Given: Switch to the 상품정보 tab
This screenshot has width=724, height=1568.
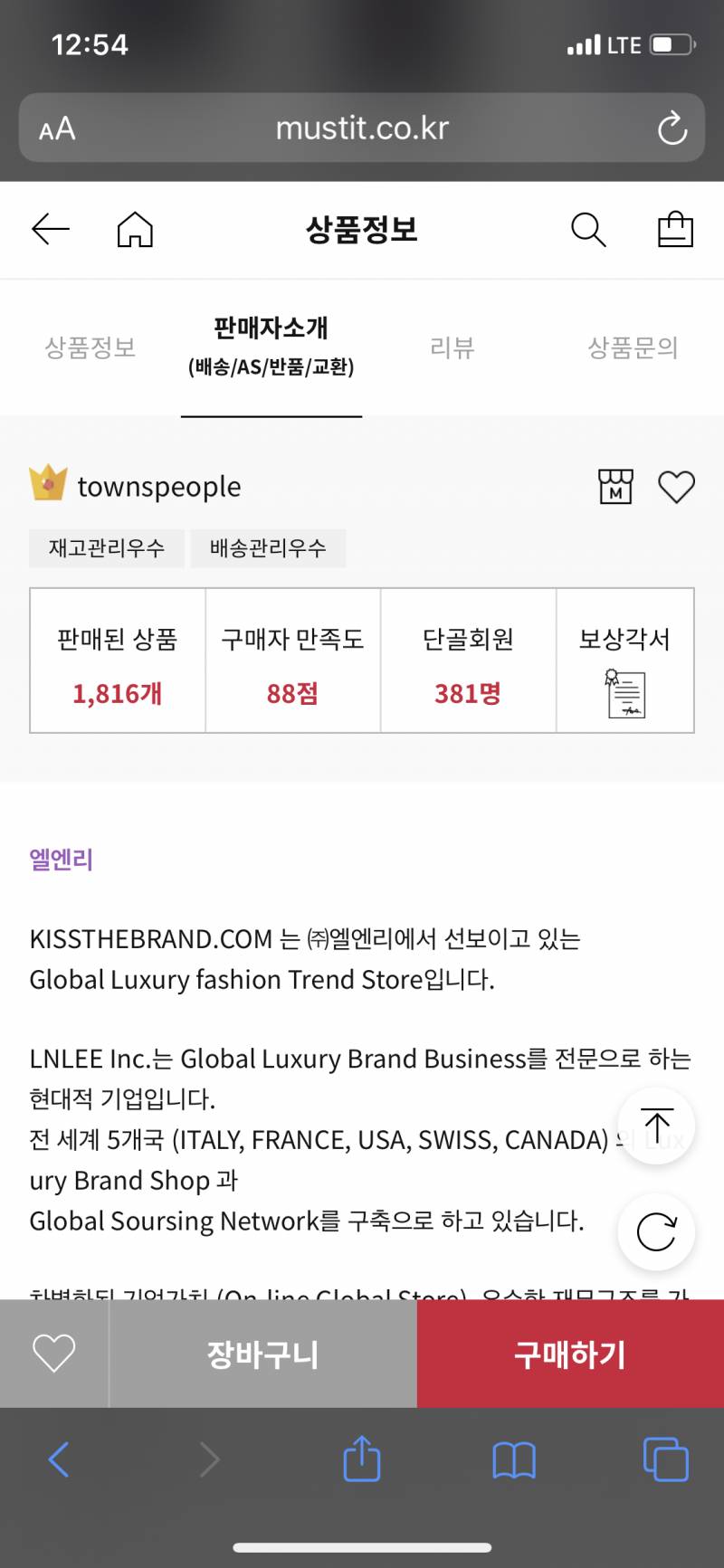Looking at the screenshot, I should pyautogui.click(x=90, y=347).
